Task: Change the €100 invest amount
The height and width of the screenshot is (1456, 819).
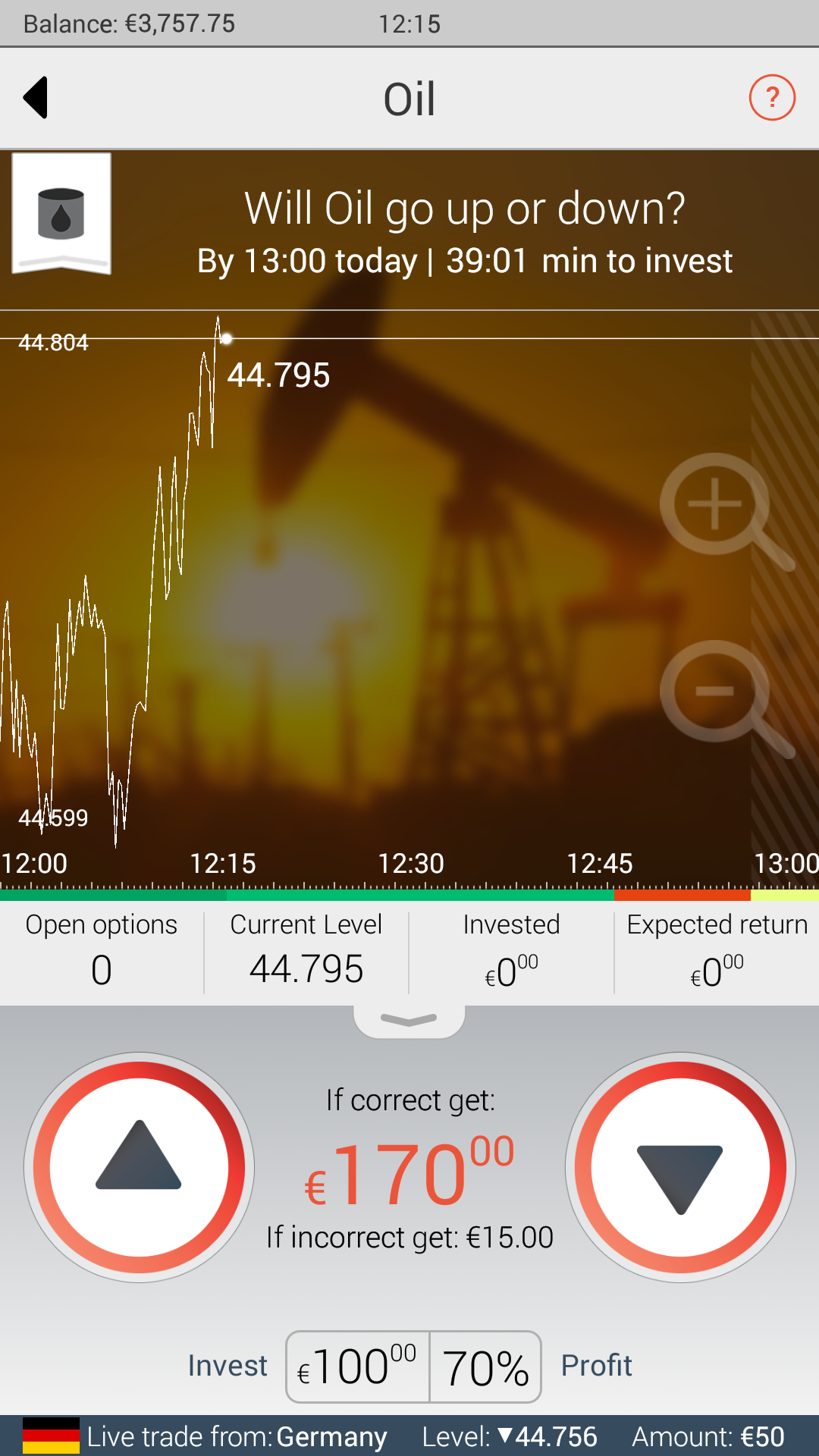Action: point(358,1367)
